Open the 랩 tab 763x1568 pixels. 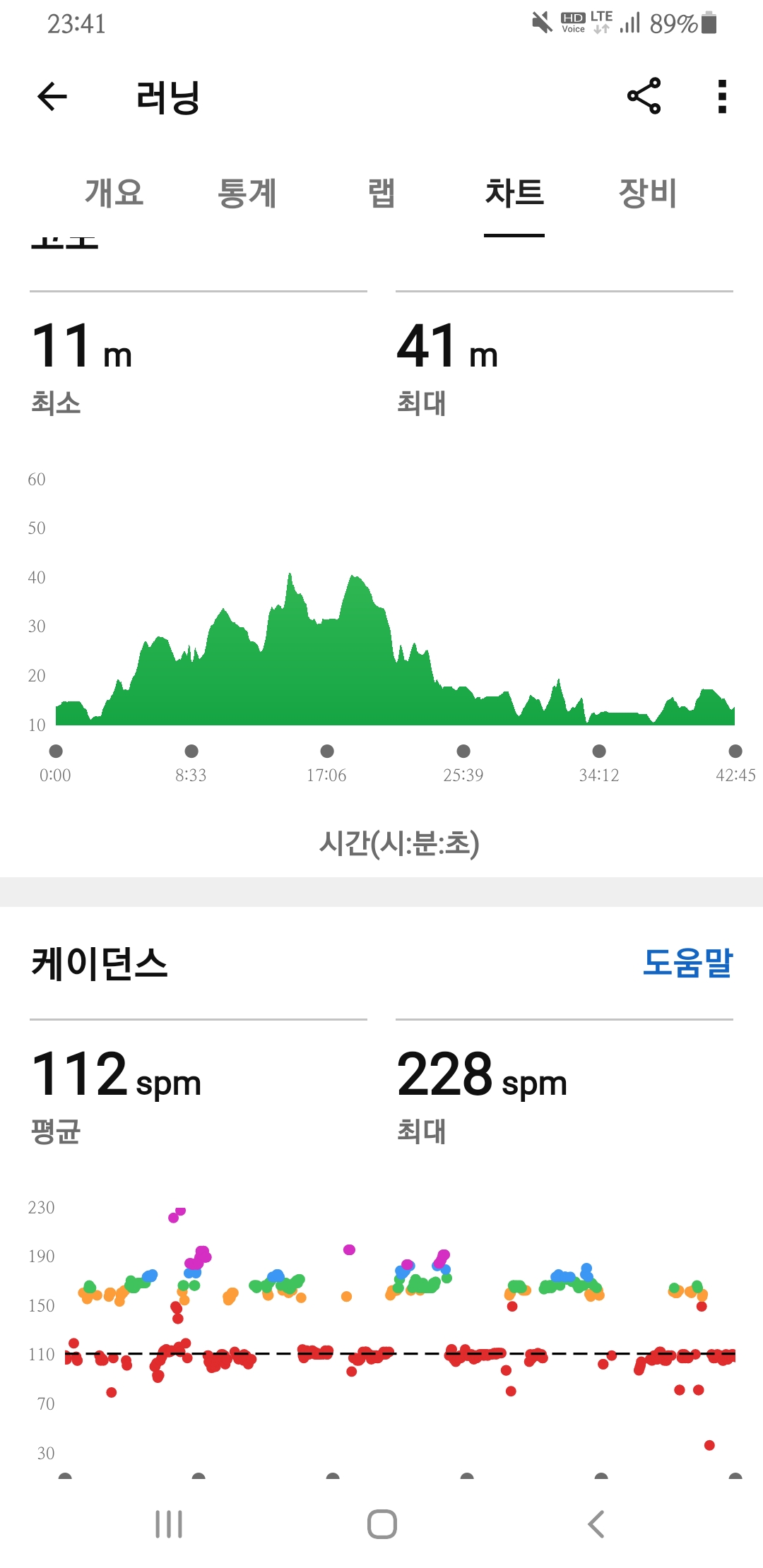381,193
